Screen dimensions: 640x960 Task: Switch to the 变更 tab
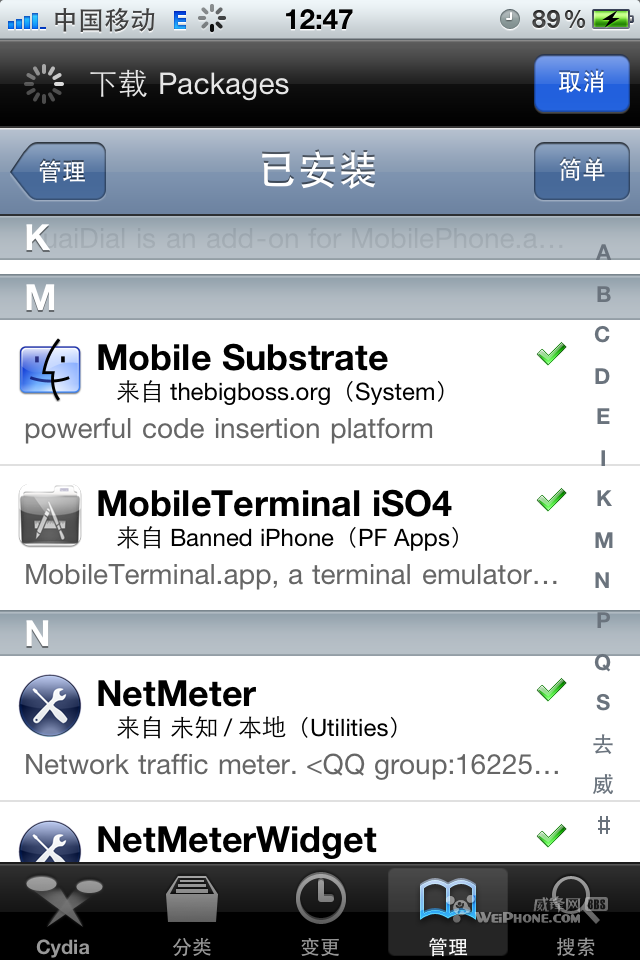[x=320, y=915]
